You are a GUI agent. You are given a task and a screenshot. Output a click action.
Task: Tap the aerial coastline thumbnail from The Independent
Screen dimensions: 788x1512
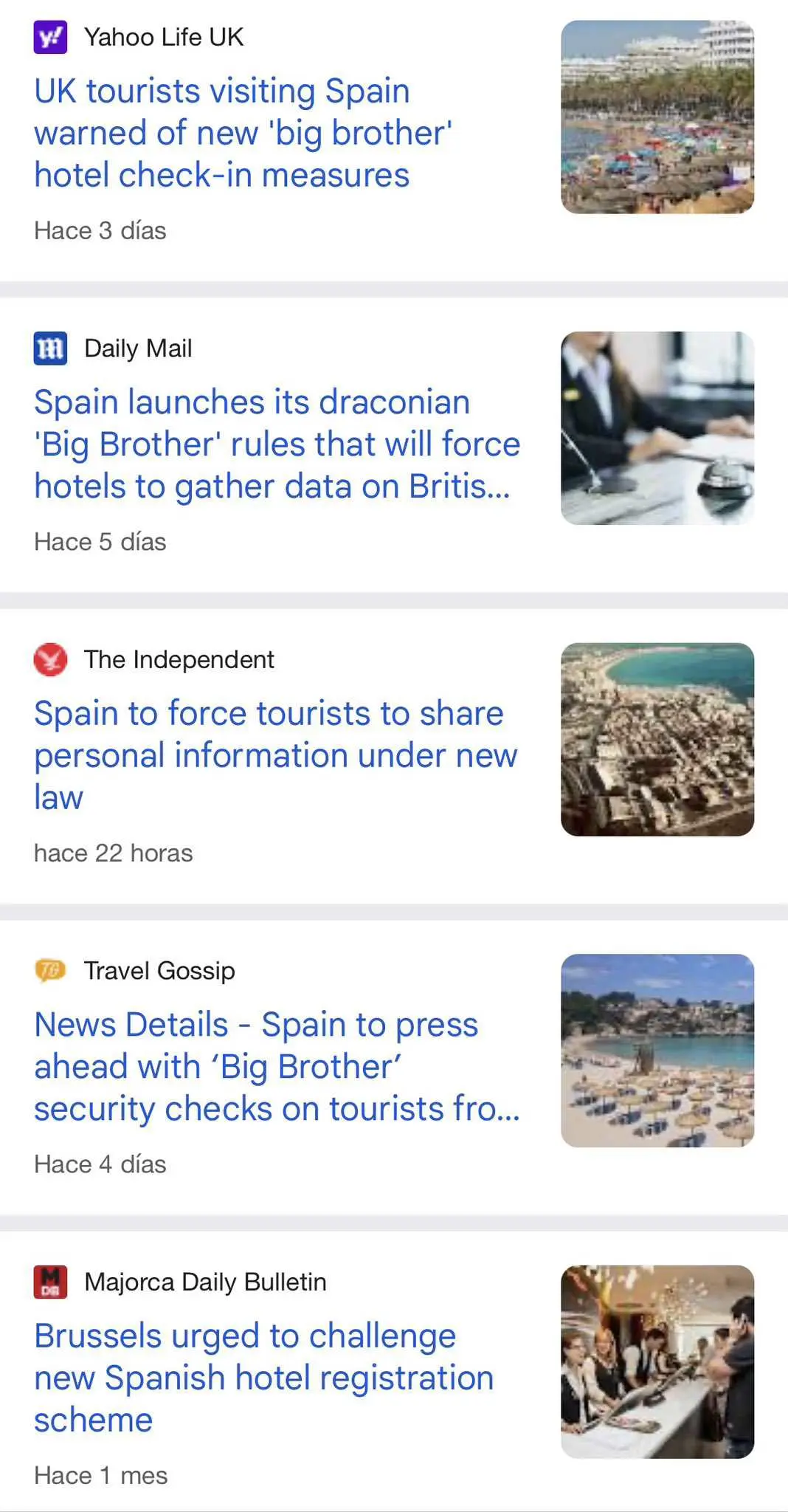[x=657, y=740]
